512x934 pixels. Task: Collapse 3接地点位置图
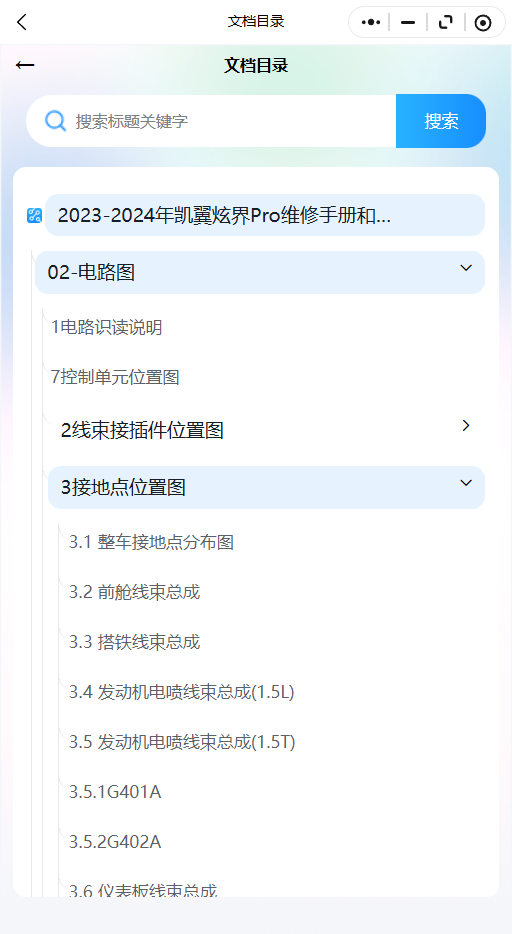coord(266,487)
